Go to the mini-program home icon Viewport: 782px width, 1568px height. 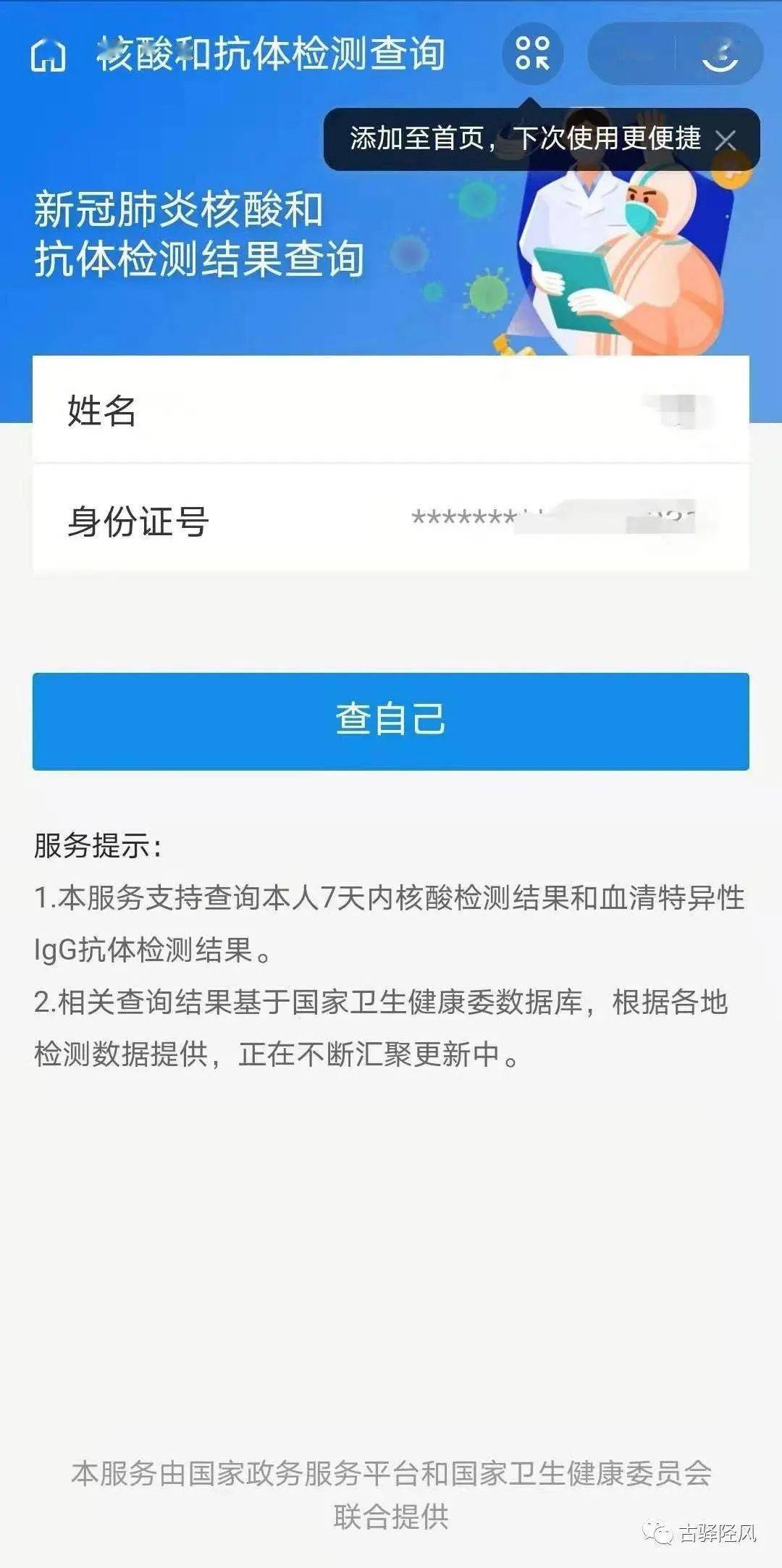tap(49, 55)
